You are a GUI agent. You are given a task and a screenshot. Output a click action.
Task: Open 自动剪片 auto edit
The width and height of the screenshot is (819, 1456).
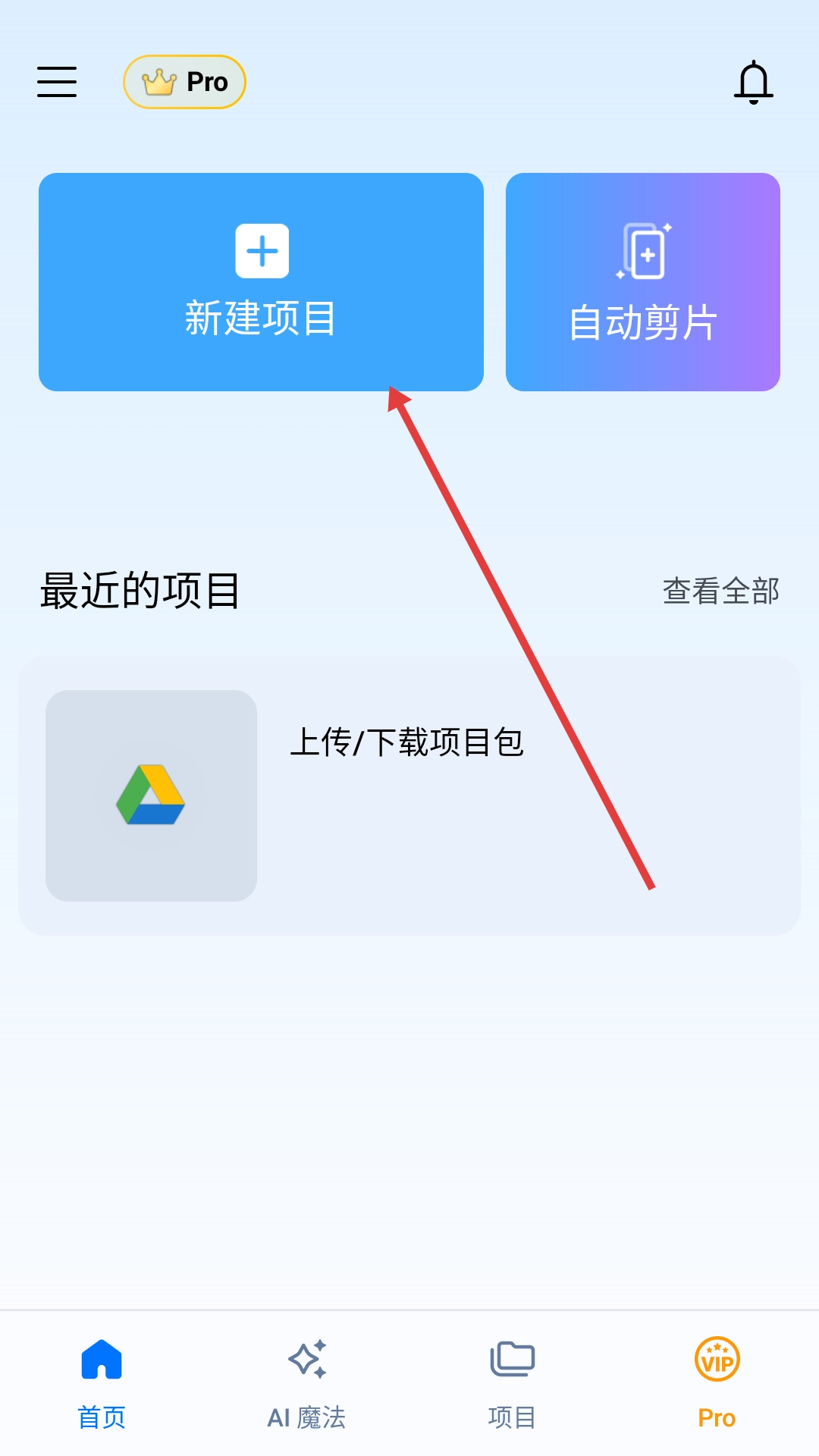coord(642,282)
